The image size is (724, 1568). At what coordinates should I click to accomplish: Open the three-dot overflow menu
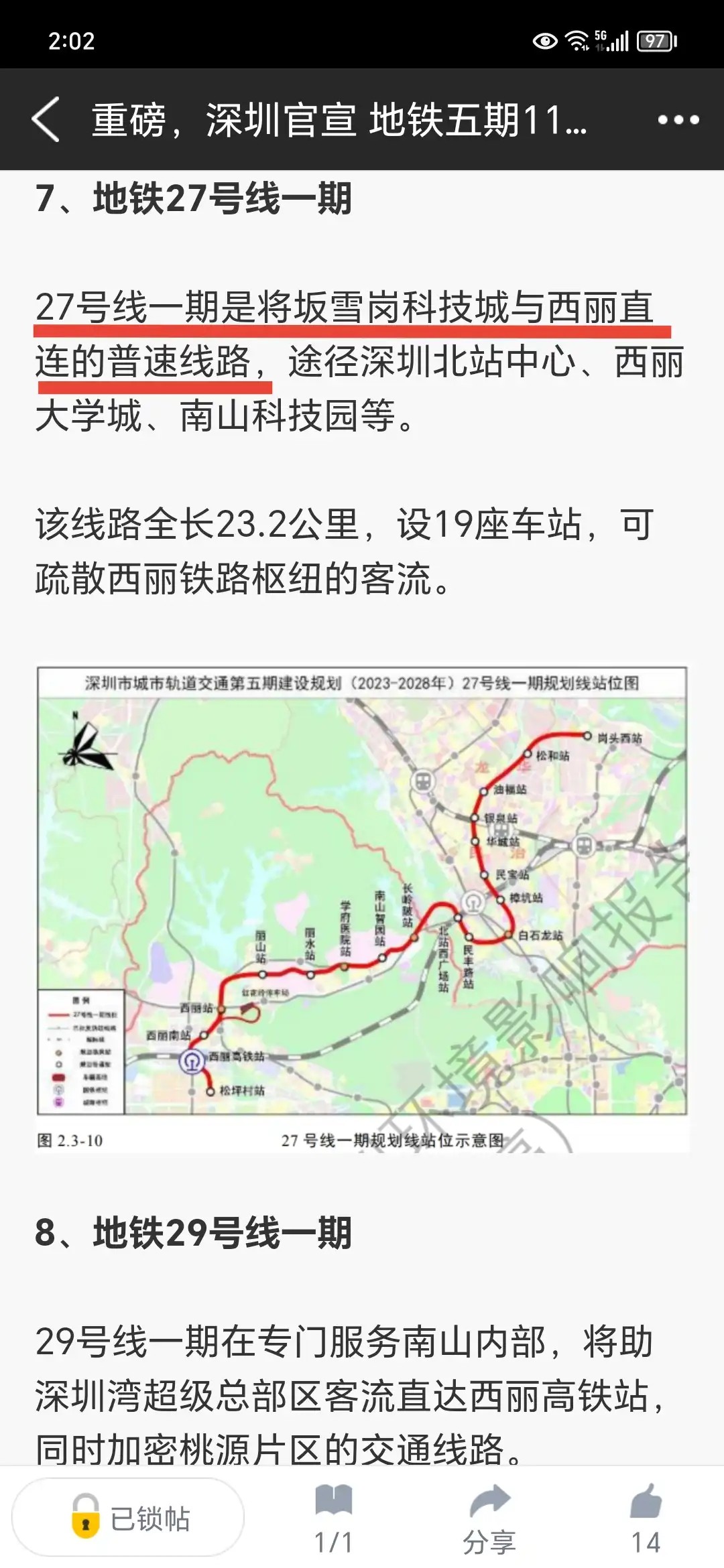point(678,120)
